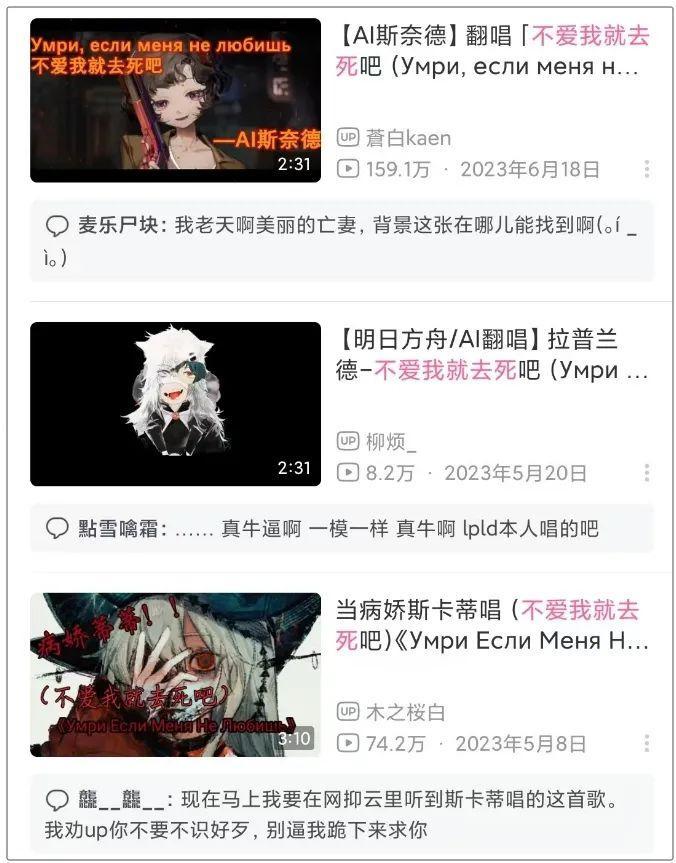This screenshot has width=676, height=863.
Task: Open the comment by 麦乐尸块
Action: click(342, 241)
